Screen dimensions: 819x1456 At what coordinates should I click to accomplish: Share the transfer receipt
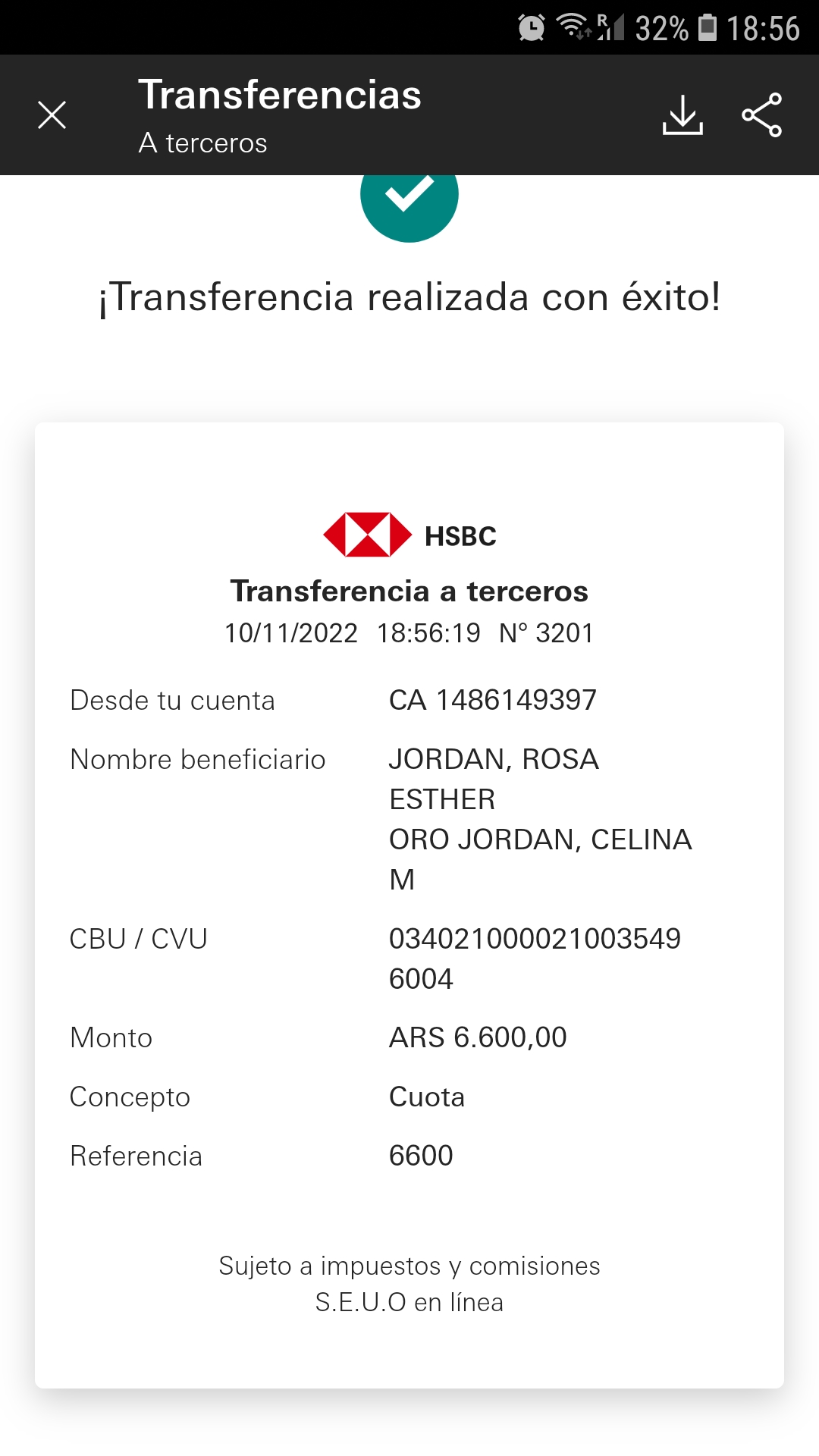761,115
